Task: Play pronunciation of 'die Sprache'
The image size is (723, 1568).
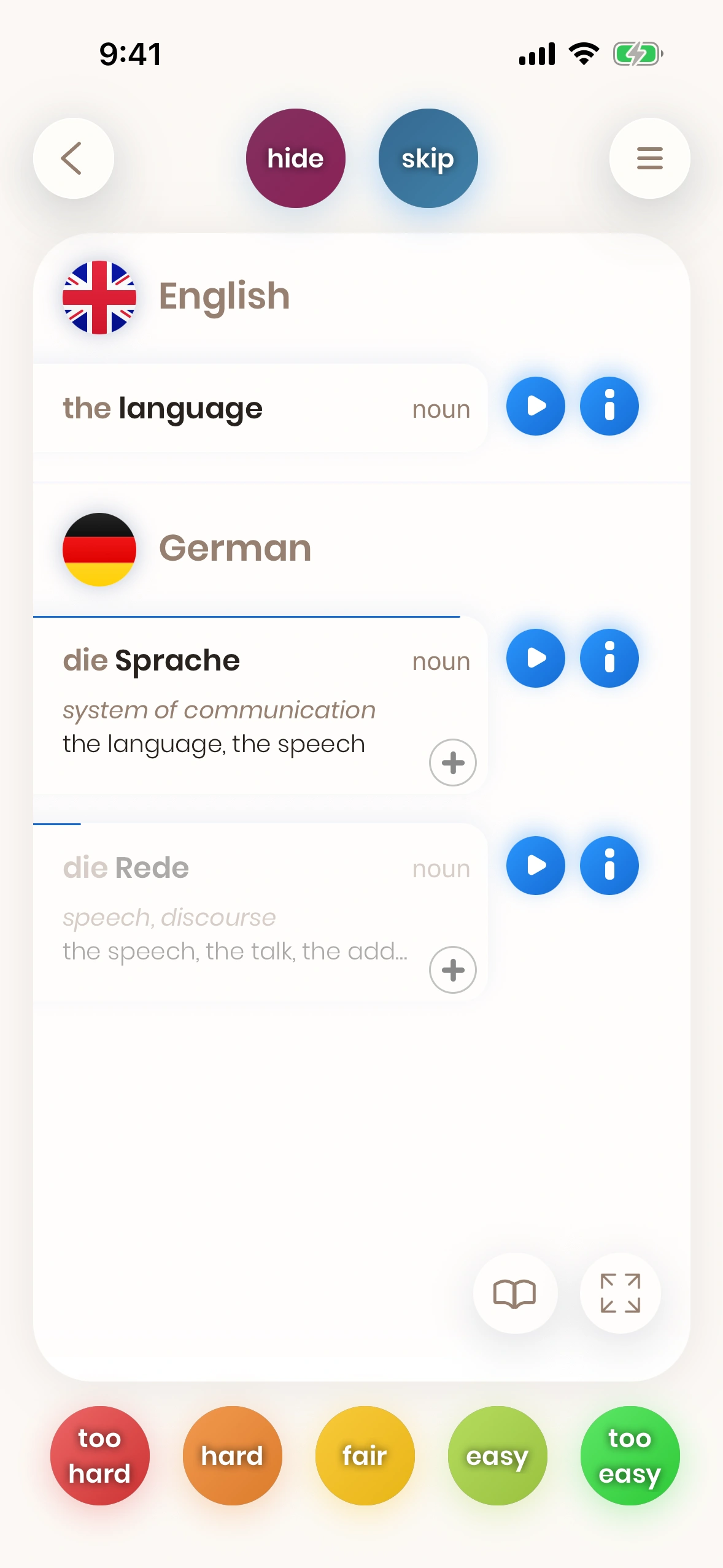Action: [535, 658]
